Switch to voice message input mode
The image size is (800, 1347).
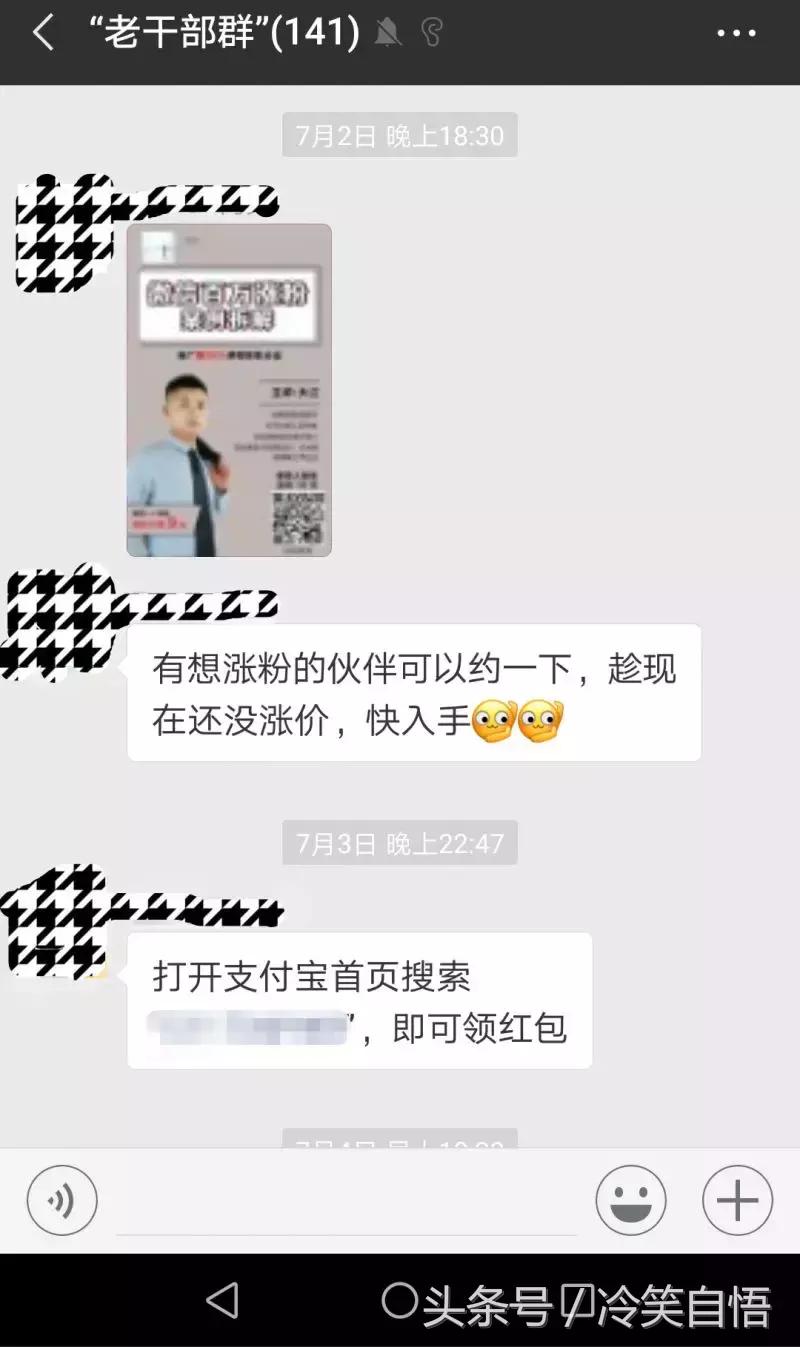[62, 1199]
